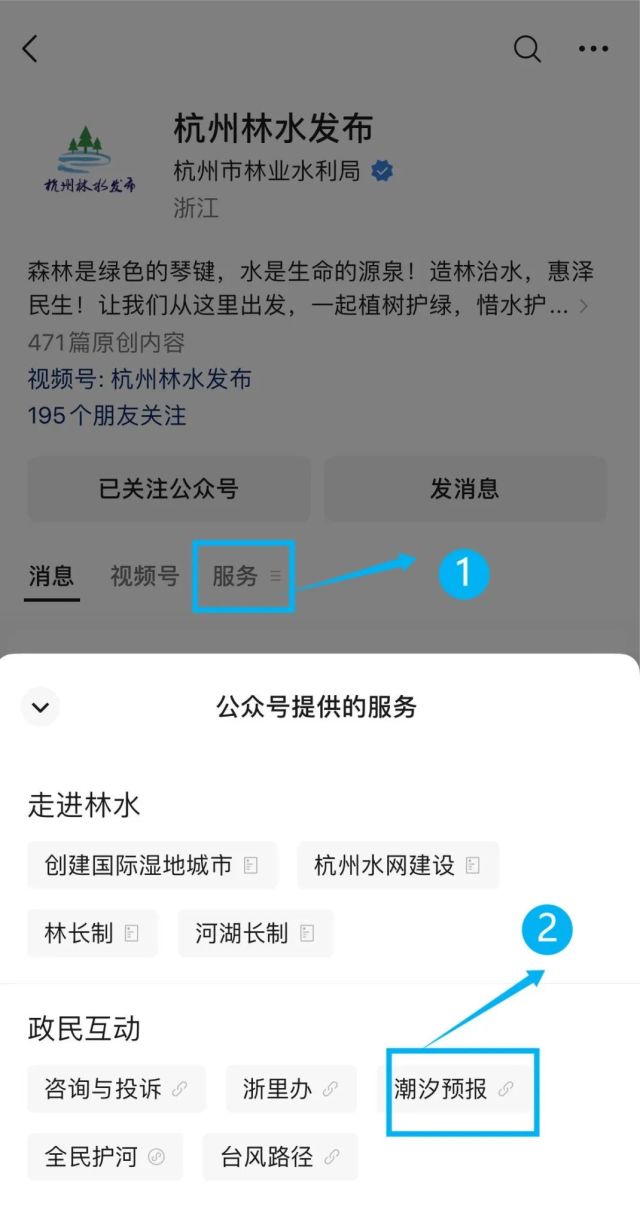The width and height of the screenshot is (640, 1207).
Task: Open the 浙里办 link
Action: coord(290,1089)
